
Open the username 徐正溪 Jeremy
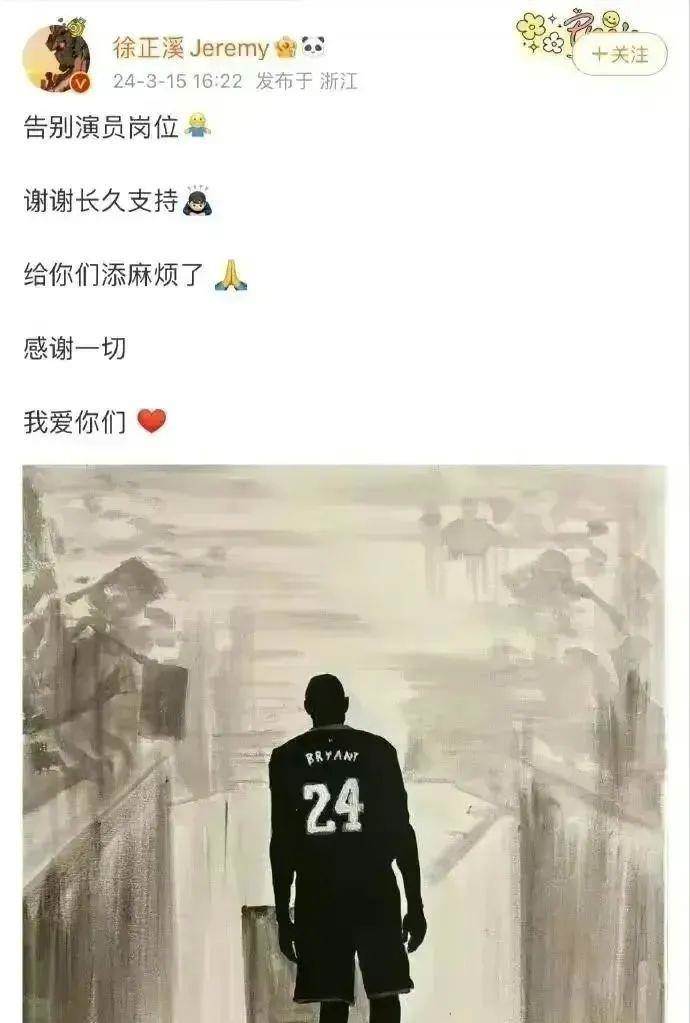coord(190,47)
